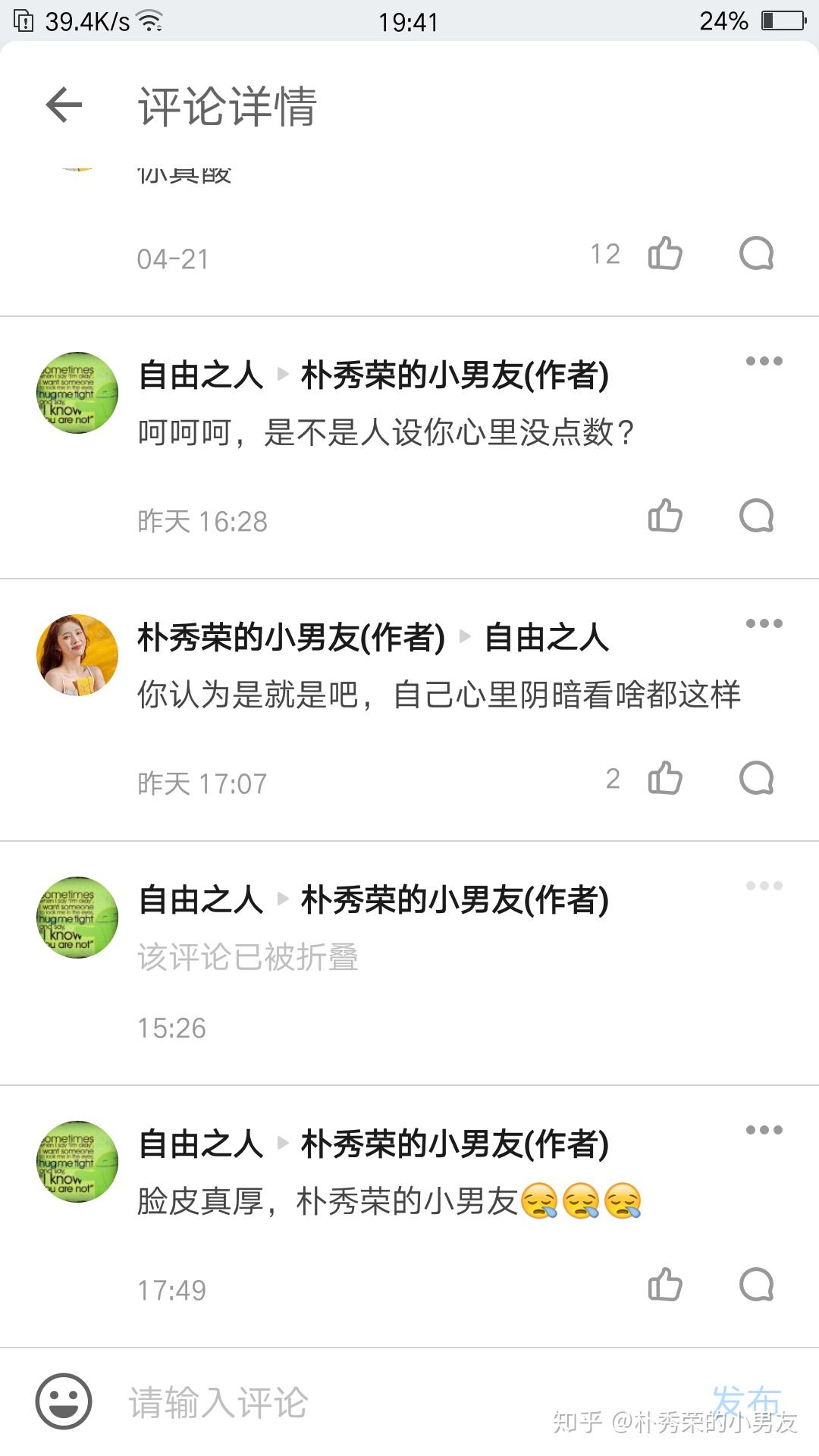Open options for the 你认为是就是吧 comment
The image size is (819, 1456).
[x=764, y=623]
